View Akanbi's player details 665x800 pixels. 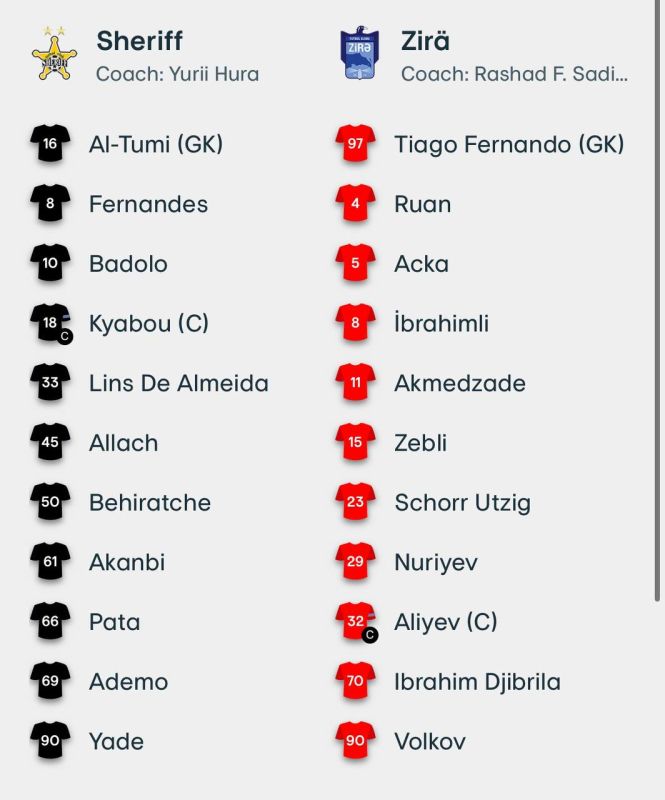pos(127,562)
